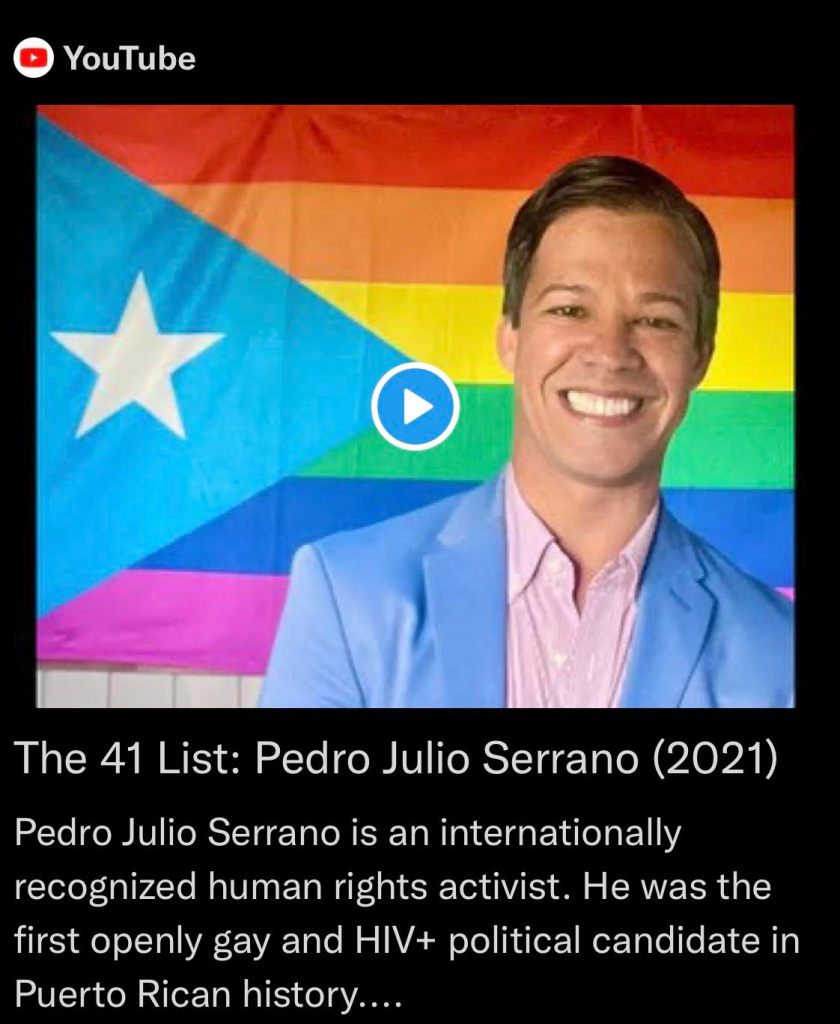Open "The 41 List: Pedro Julio Serrano (2021)" link

click(x=395, y=760)
